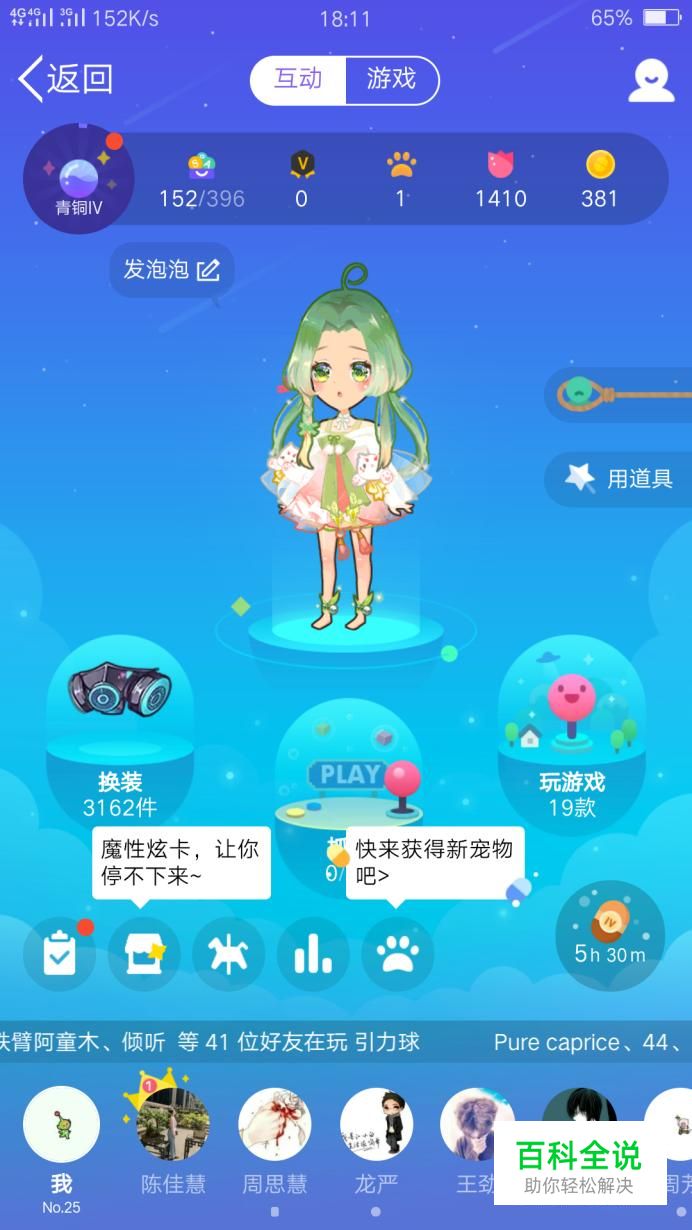Open the 青铜IV rank badge

(x=78, y=180)
